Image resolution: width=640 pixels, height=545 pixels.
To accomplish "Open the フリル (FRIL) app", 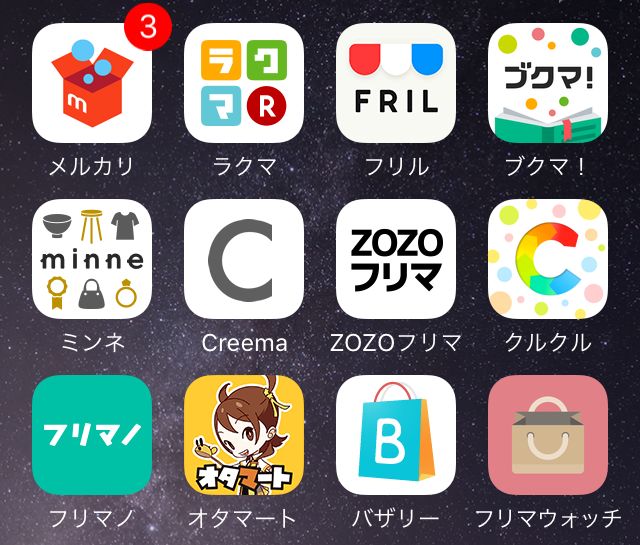I will 396,84.
